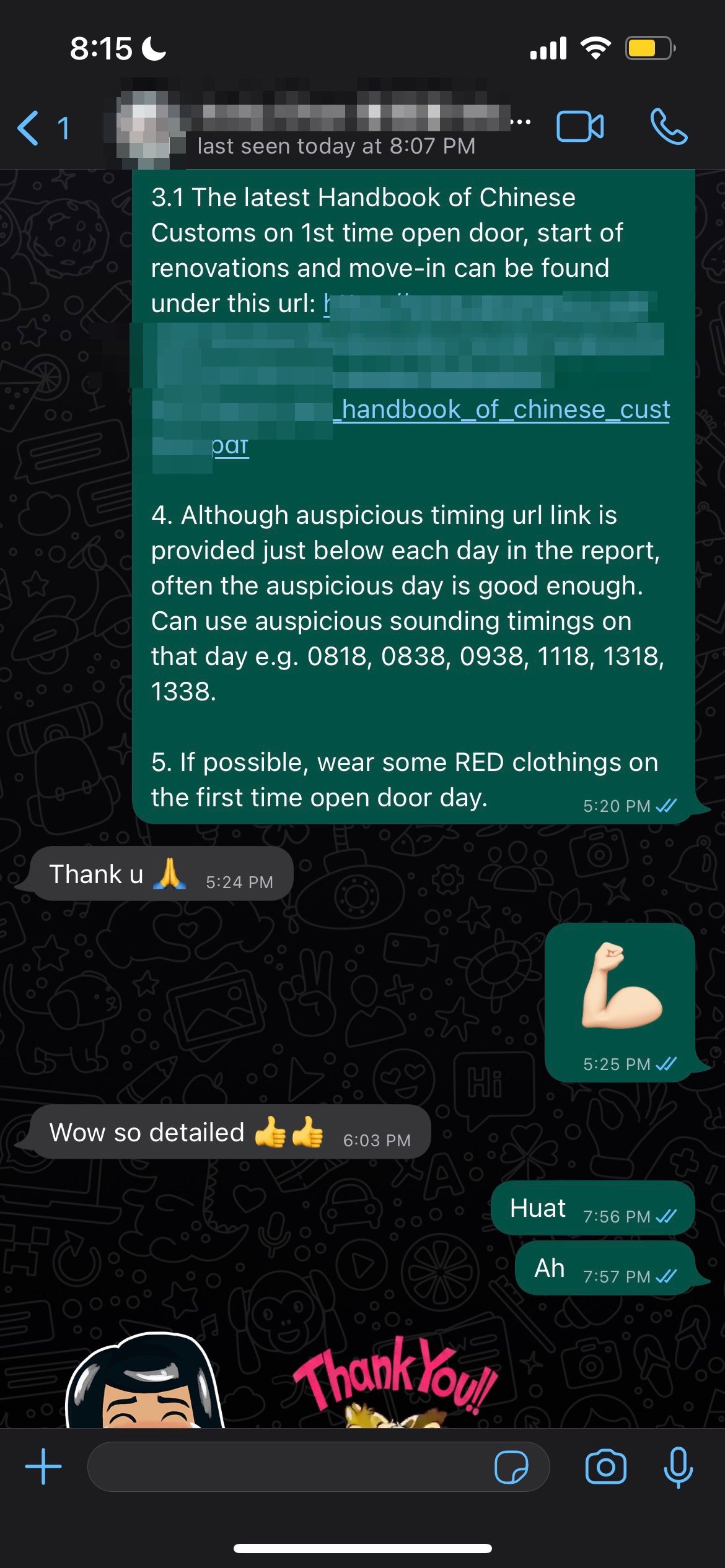Open the camera
Image resolution: width=725 pixels, height=1568 pixels.
point(605,1466)
